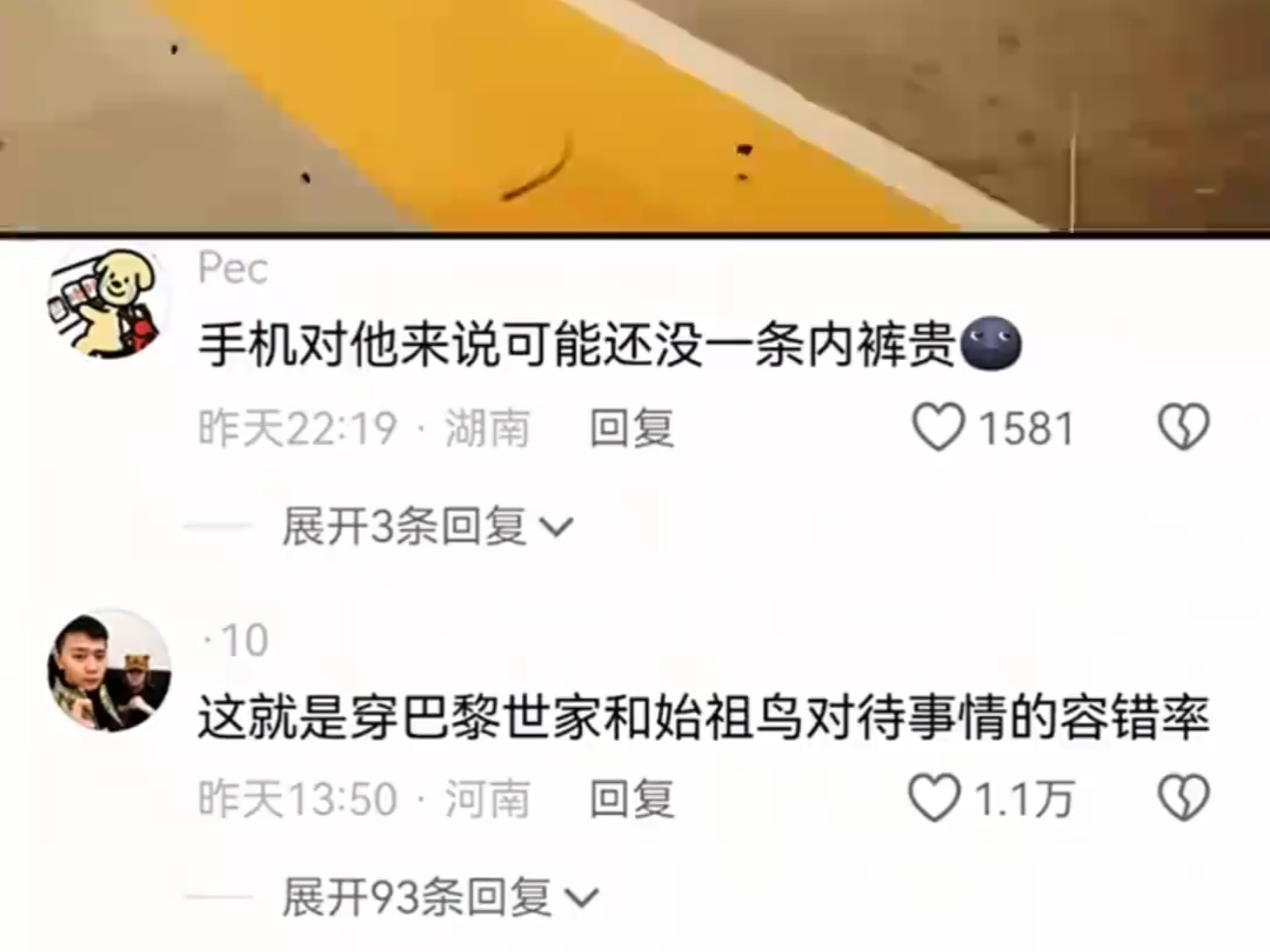Screen dimensions: 1270x952
Task: Open Pec's profile avatar
Action: [109, 304]
